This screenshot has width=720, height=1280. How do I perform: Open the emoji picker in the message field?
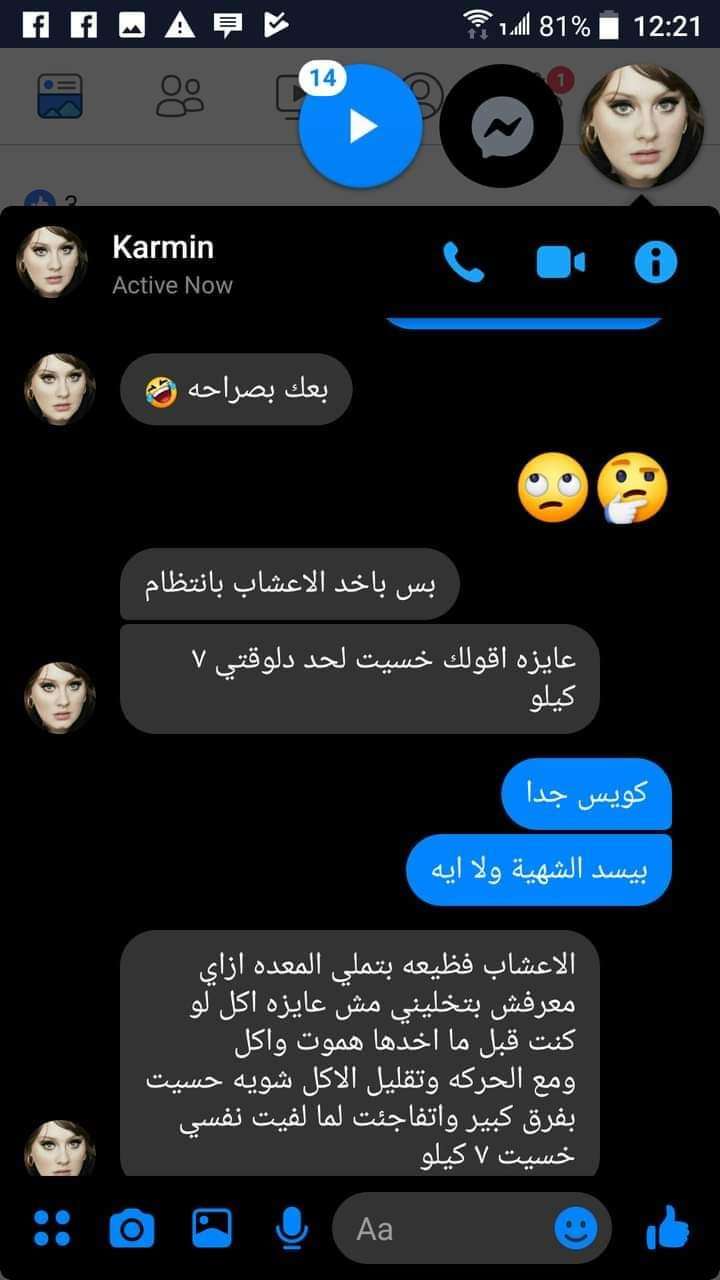[x=575, y=1228]
